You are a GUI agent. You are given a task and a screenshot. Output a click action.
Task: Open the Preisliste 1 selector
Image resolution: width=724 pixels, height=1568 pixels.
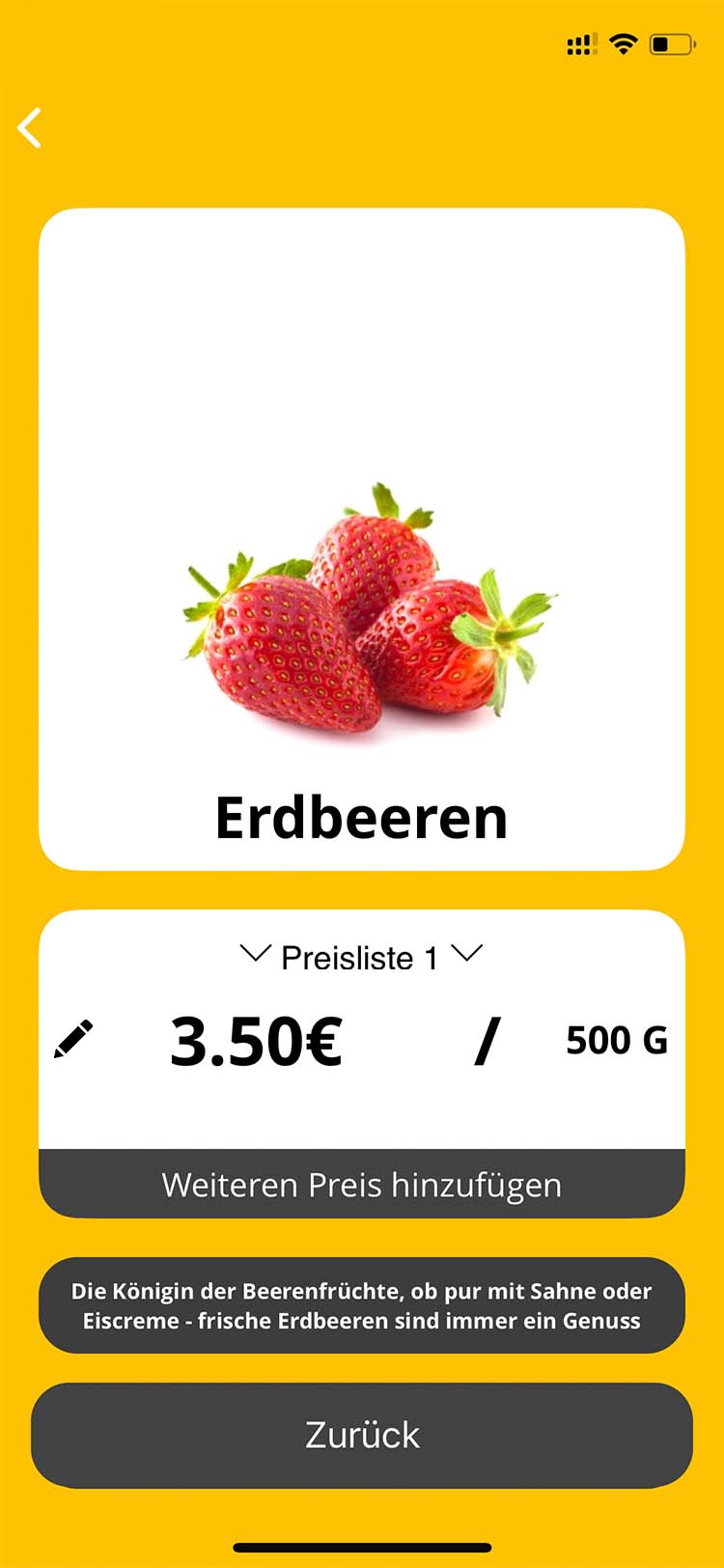362,956
